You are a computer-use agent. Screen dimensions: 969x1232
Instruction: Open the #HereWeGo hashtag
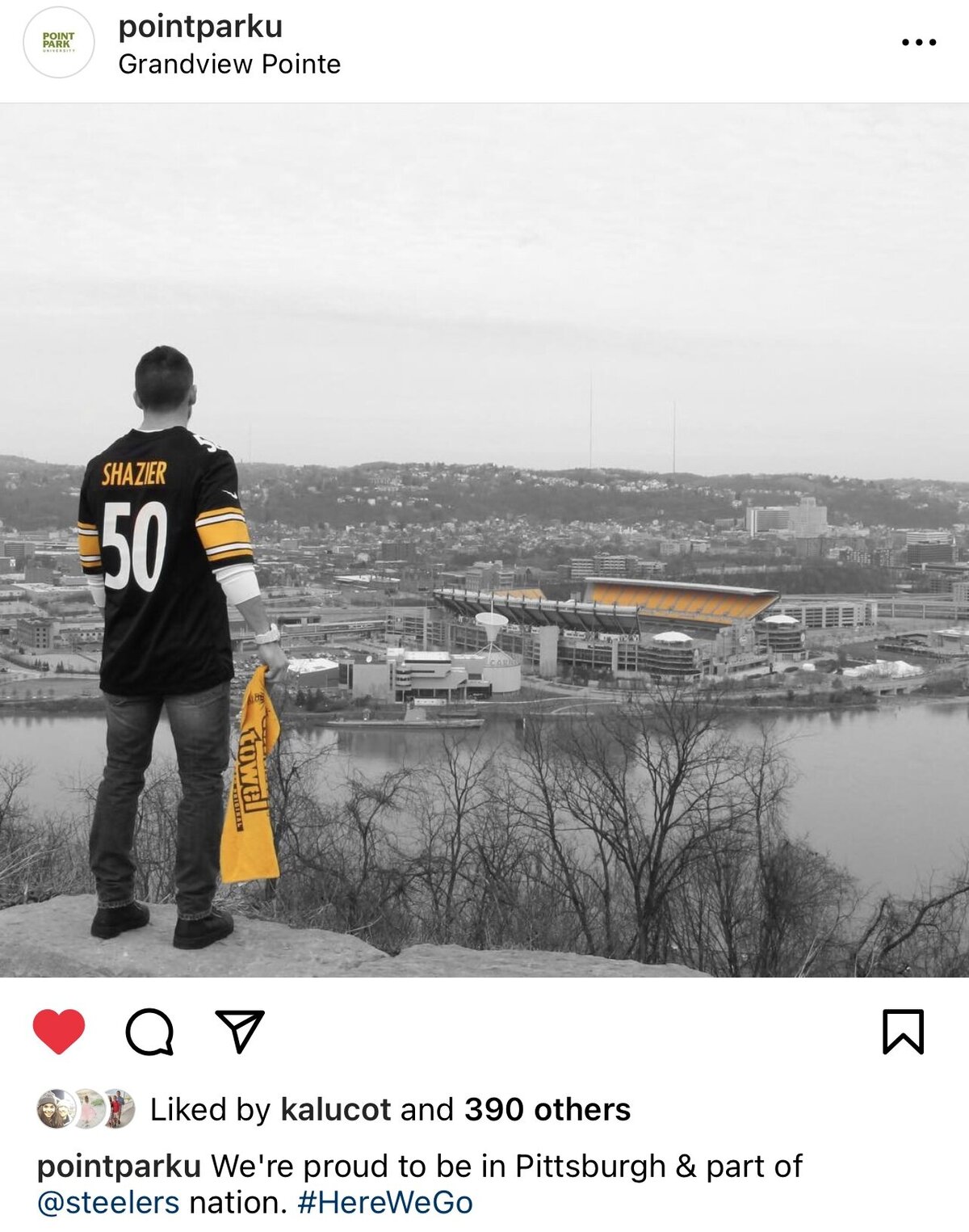pyautogui.click(x=385, y=1203)
